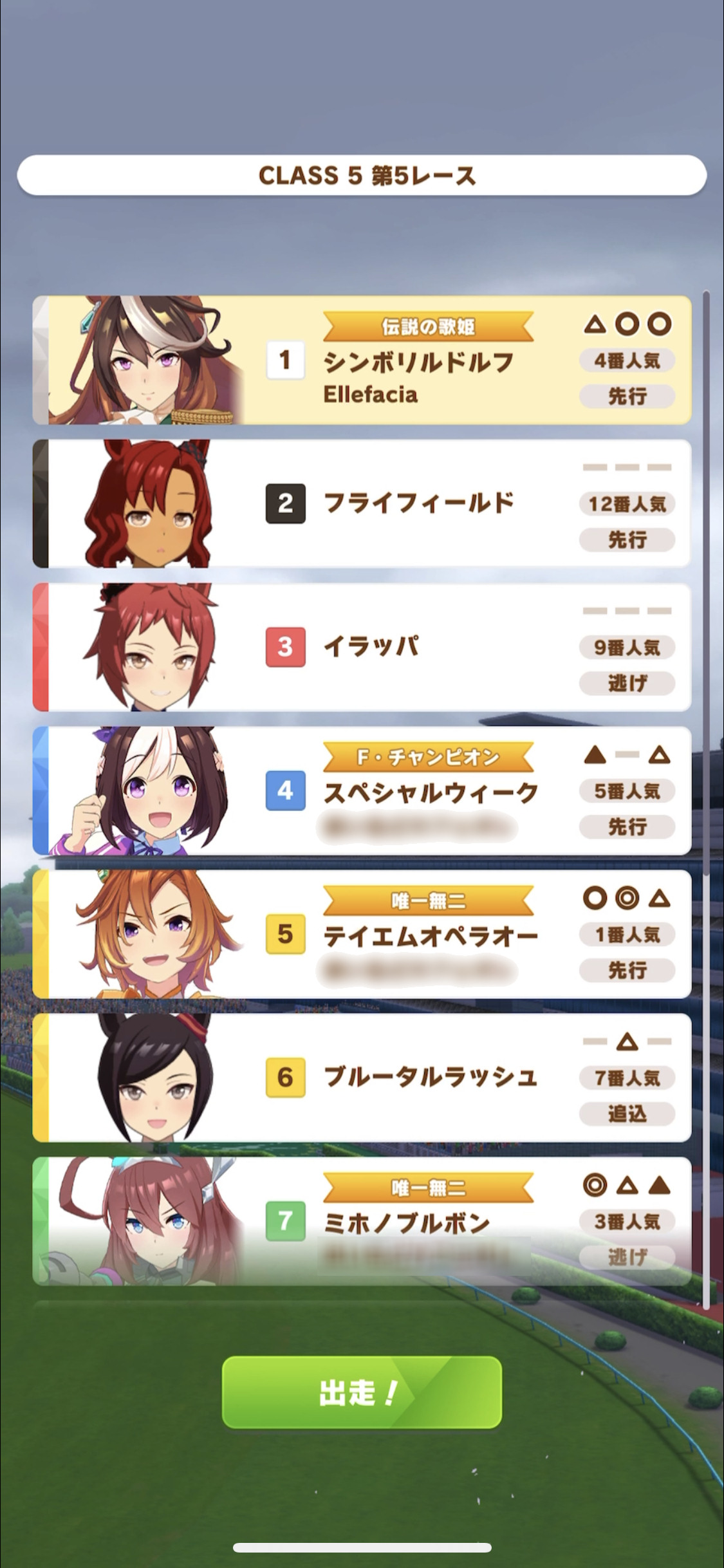View entry 4 スペシャルウィーク
Screen dimensions: 724x1568
[x=362, y=790]
